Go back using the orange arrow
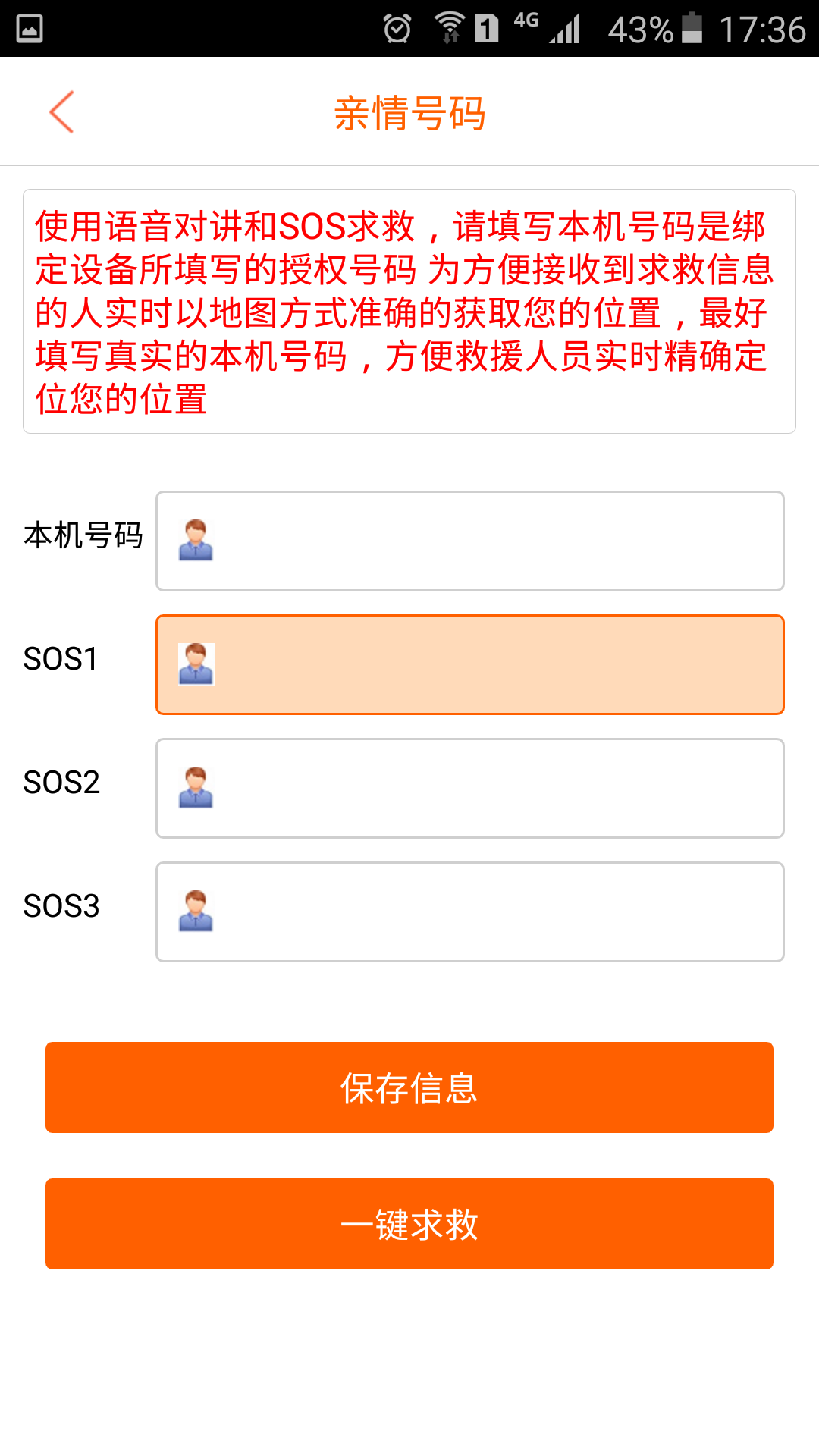This screenshot has width=819, height=1456. pos(61,112)
